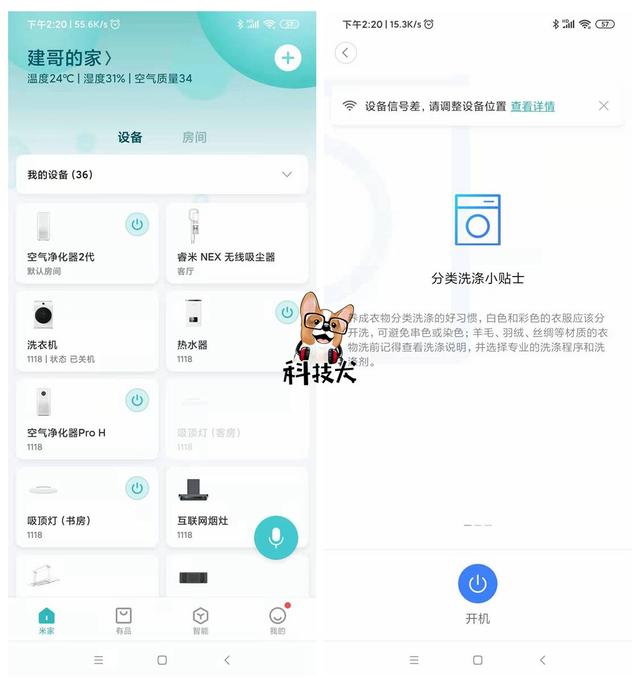Switch to the 有品 bottom tab
This screenshot has width=640, height=688.
tap(123, 620)
